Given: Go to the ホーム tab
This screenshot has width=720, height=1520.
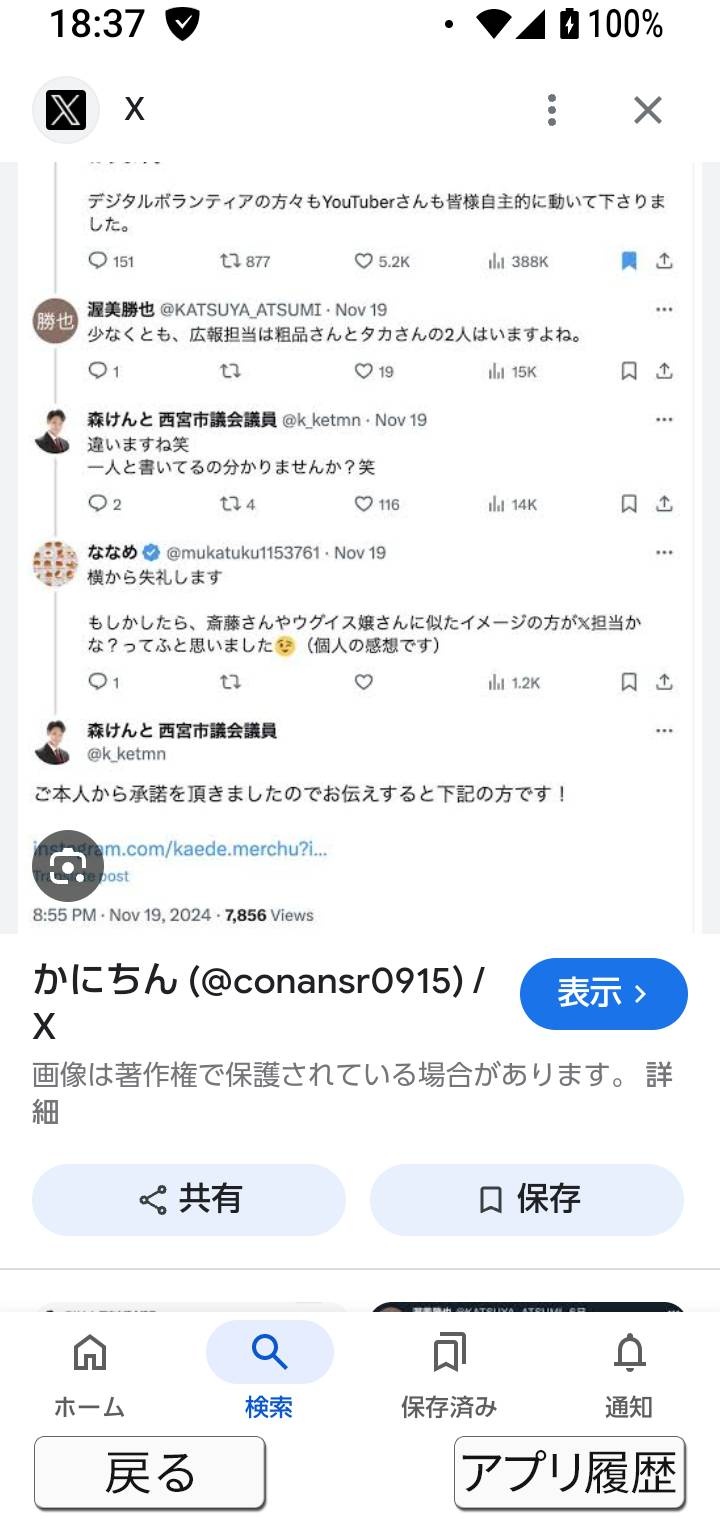Looking at the screenshot, I should click(90, 1372).
